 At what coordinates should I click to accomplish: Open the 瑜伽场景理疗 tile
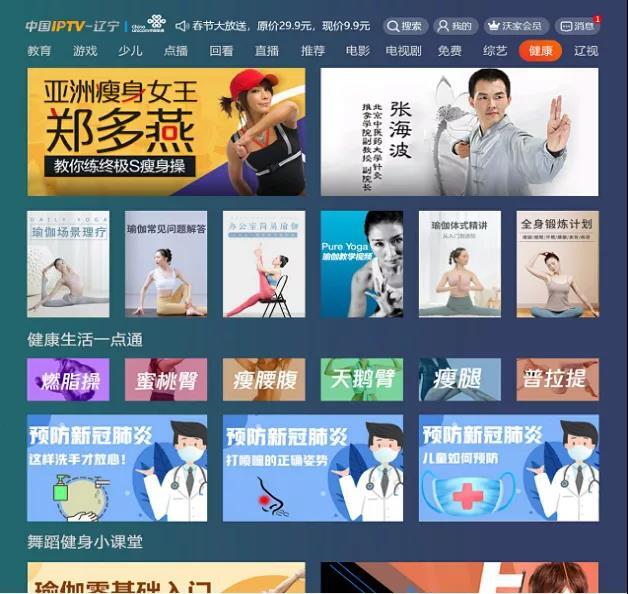click(68, 264)
